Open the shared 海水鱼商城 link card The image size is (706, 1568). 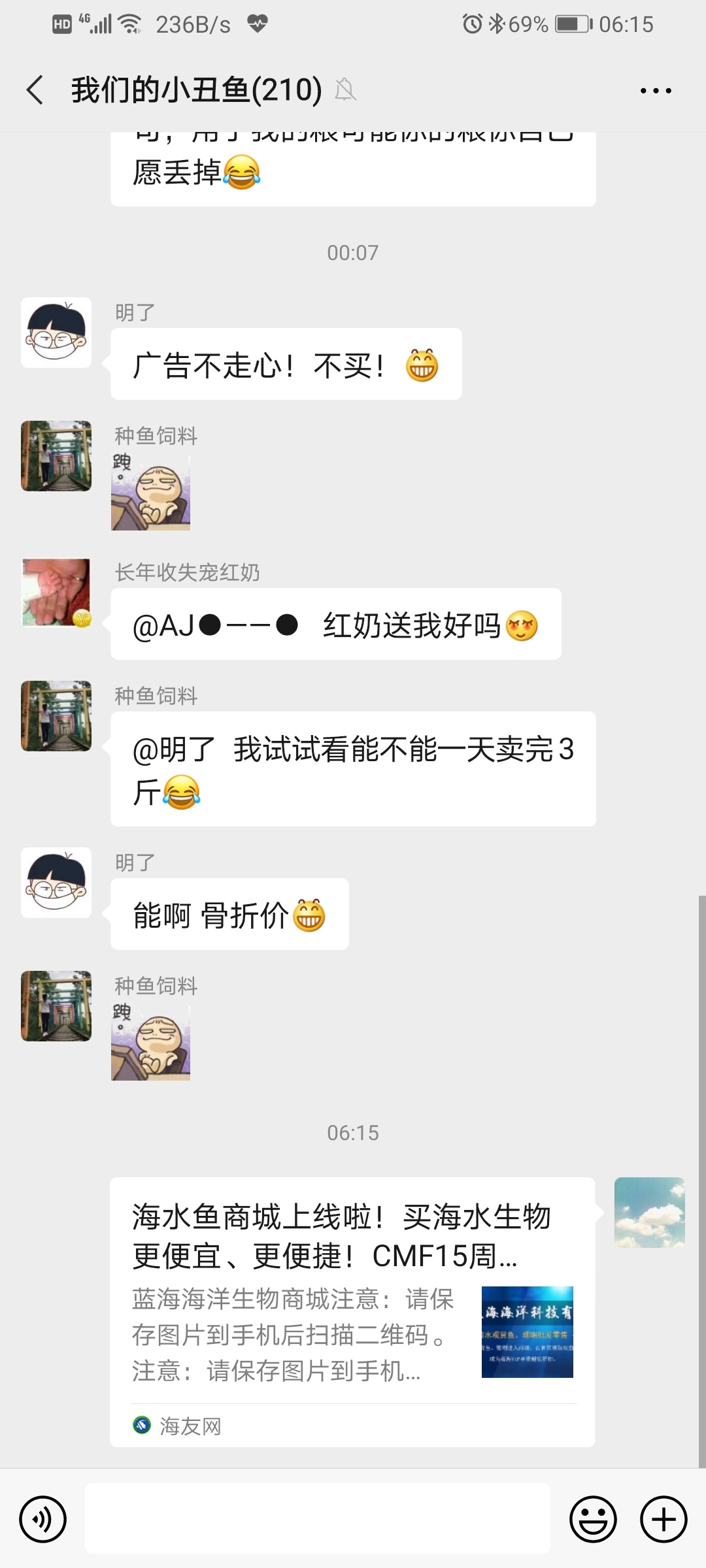click(352, 1312)
